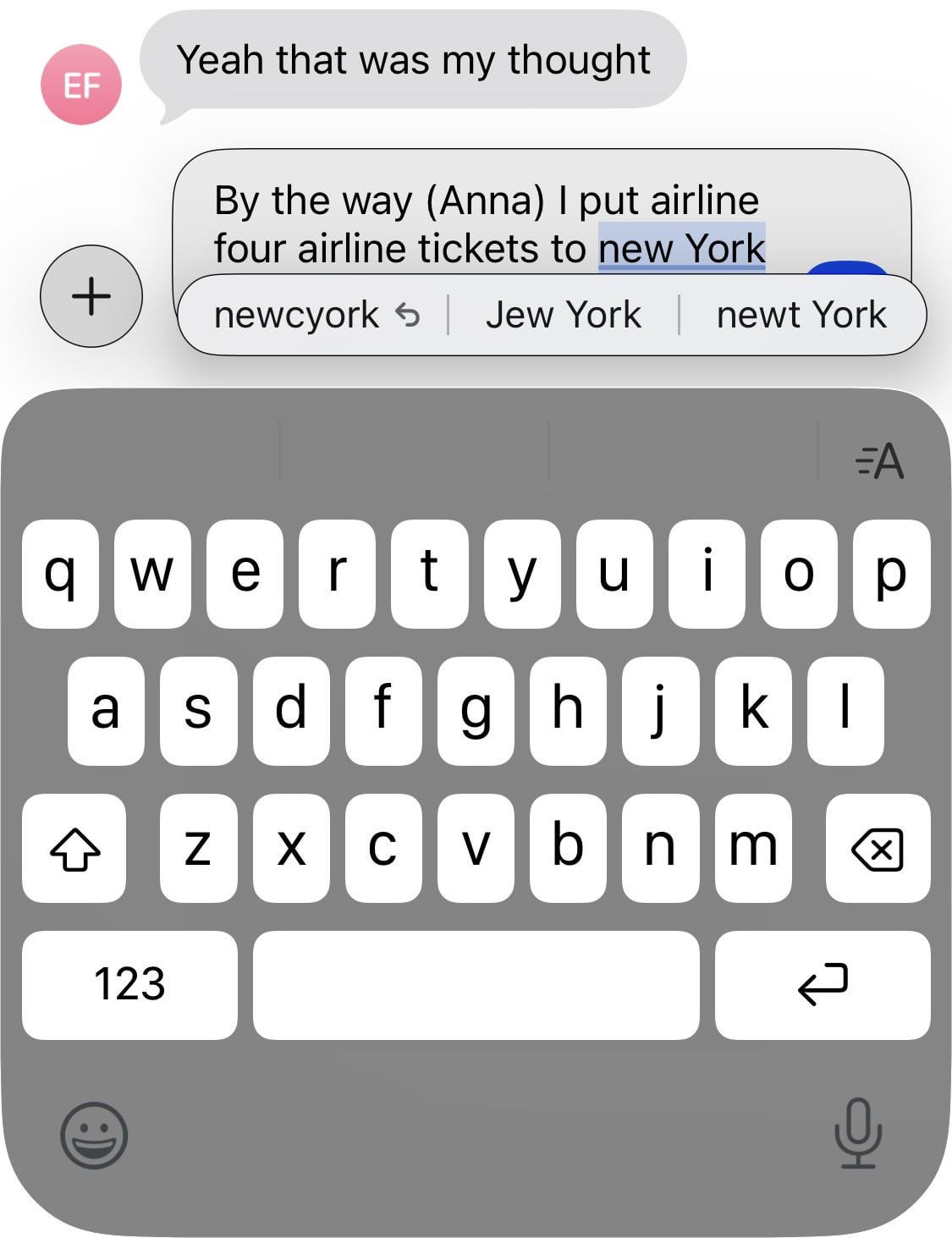Open the text formatting A icon
The width and height of the screenshot is (952, 1238).
880,462
